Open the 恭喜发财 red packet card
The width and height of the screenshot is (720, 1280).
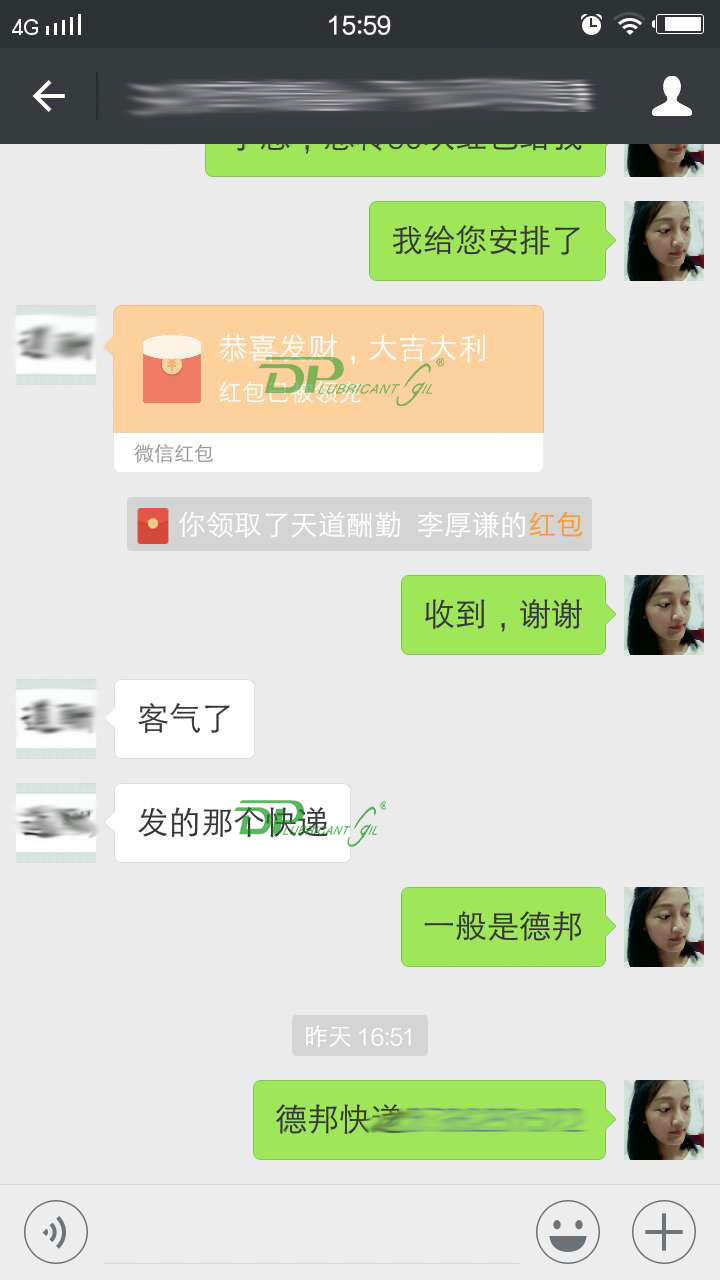(x=328, y=372)
